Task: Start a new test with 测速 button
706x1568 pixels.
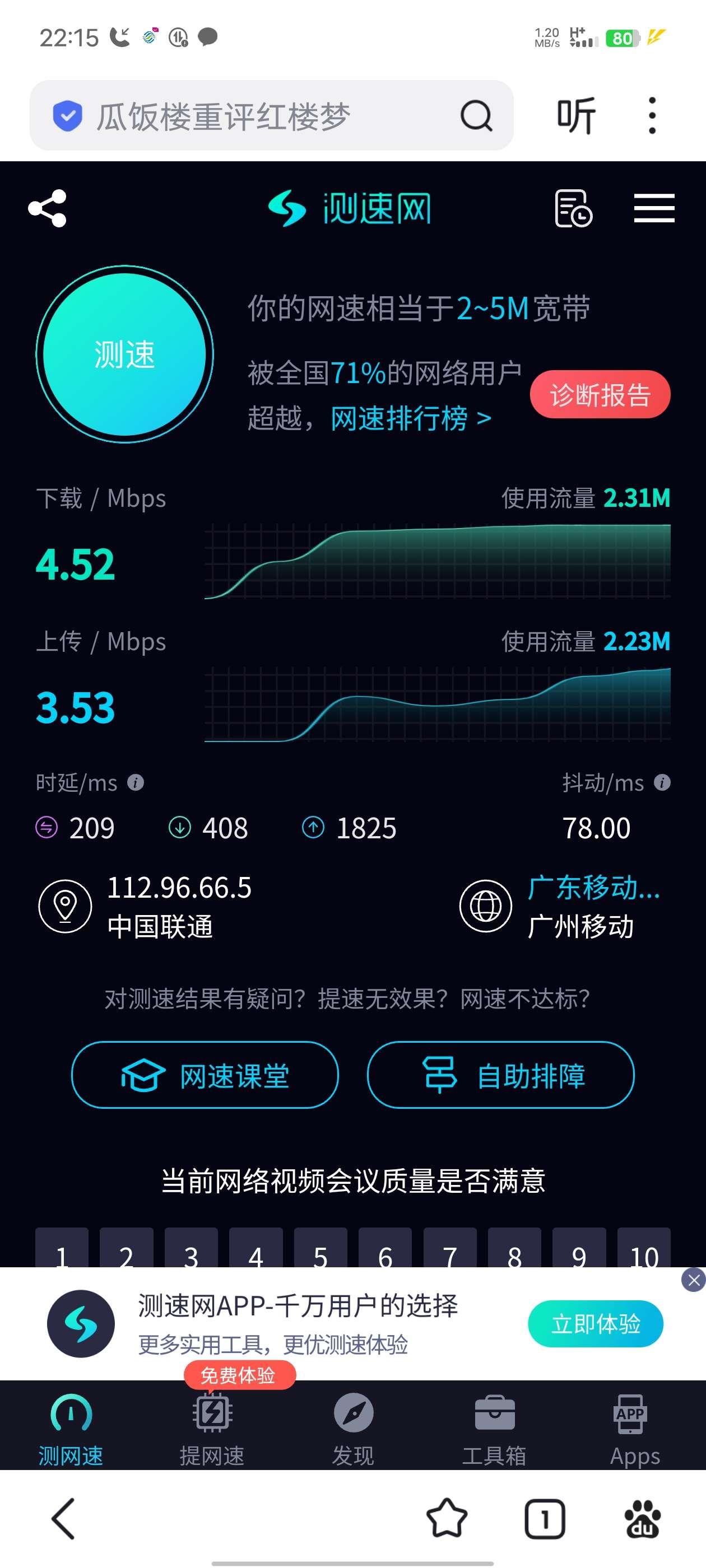Action: [124, 354]
